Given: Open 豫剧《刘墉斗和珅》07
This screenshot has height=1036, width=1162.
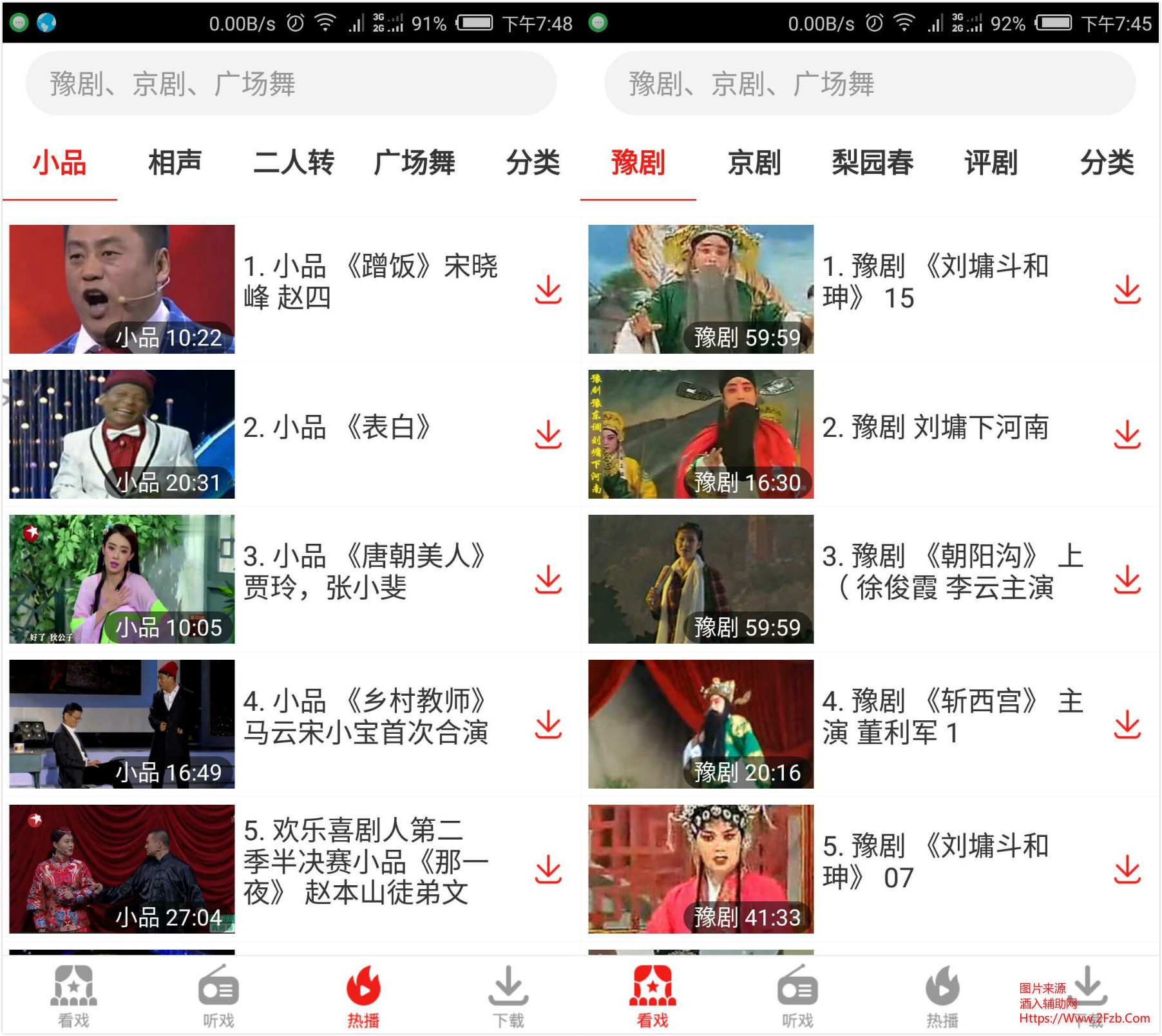Looking at the screenshot, I should click(701, 868).
